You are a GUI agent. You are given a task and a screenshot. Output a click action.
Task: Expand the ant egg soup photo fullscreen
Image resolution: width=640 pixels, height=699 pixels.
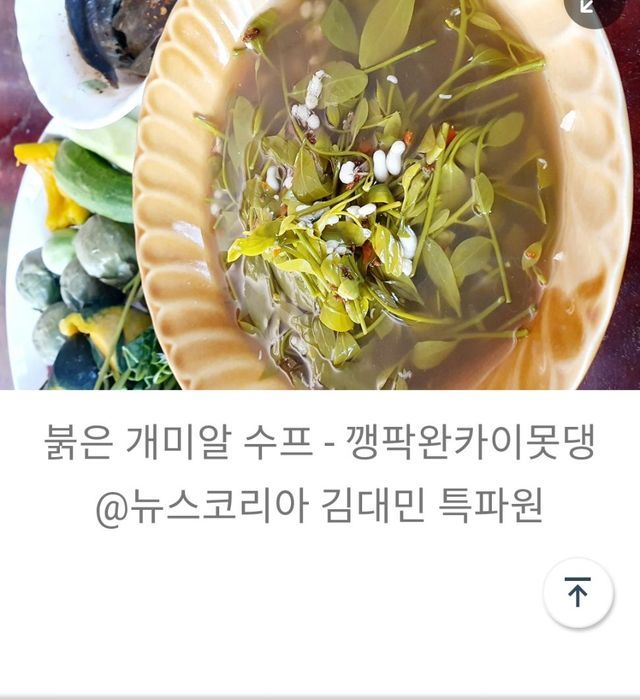597,6
